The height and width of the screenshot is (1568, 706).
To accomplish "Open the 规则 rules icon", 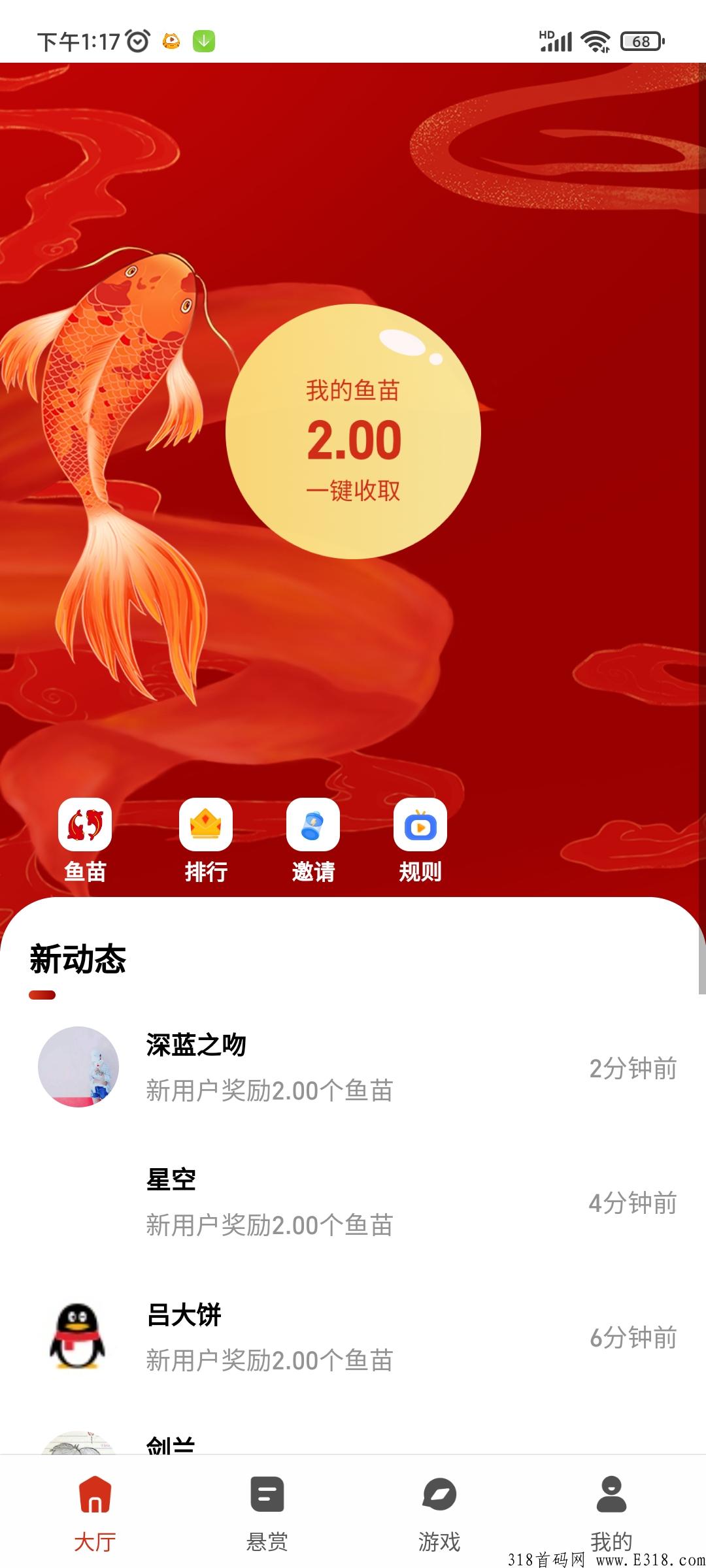I will tap(420, 826).
